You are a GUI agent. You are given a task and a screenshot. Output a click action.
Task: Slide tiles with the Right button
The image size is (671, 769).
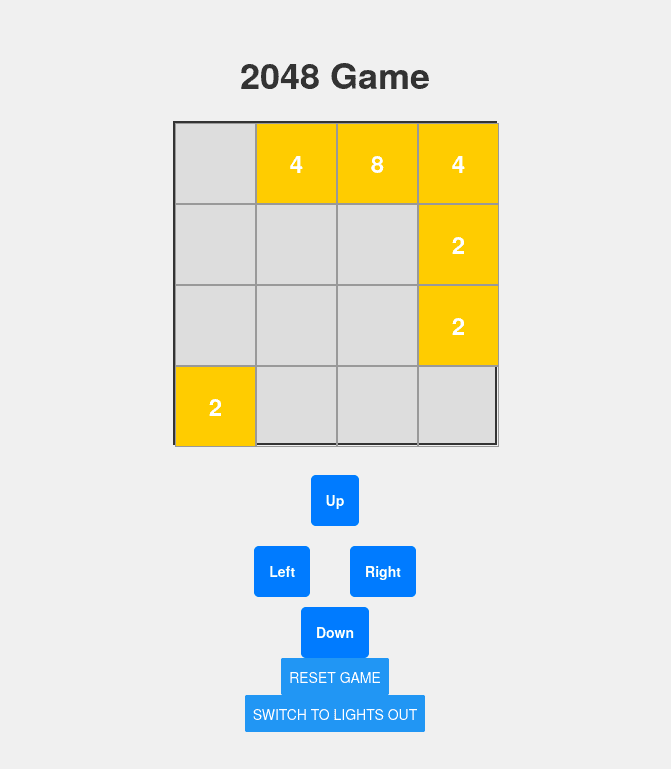pyautogui.click(x=383, y=571)
